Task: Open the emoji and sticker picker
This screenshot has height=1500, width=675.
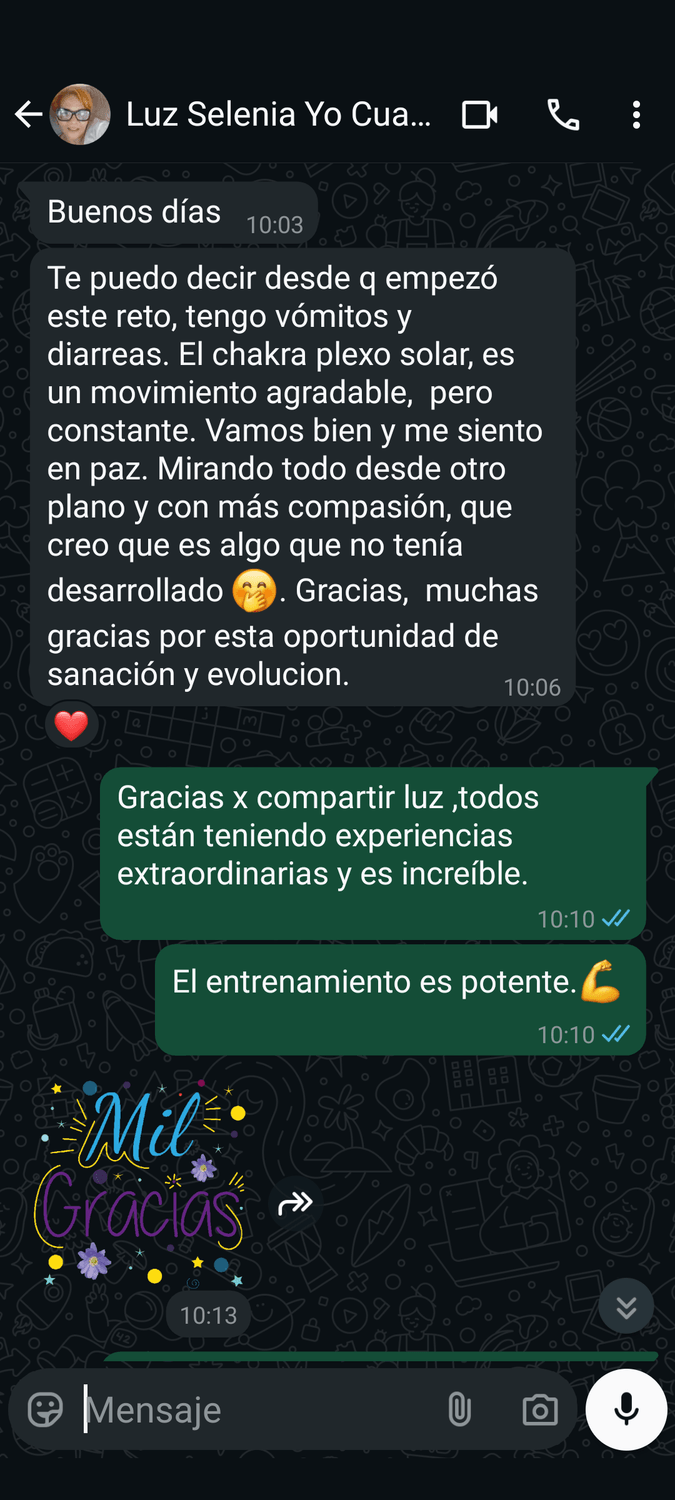Action: coord(45,1410)
